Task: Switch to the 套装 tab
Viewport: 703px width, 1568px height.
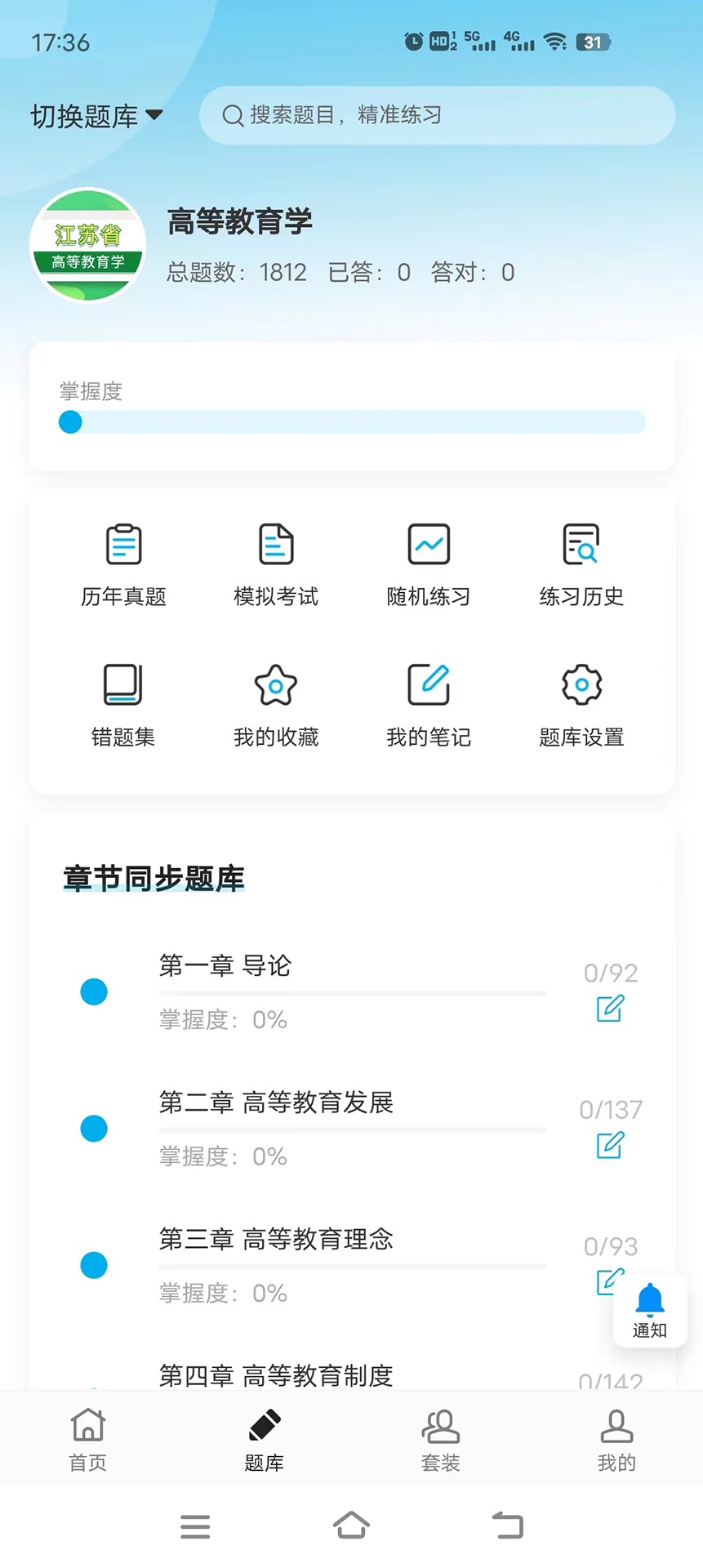Action: point(440,1441)
